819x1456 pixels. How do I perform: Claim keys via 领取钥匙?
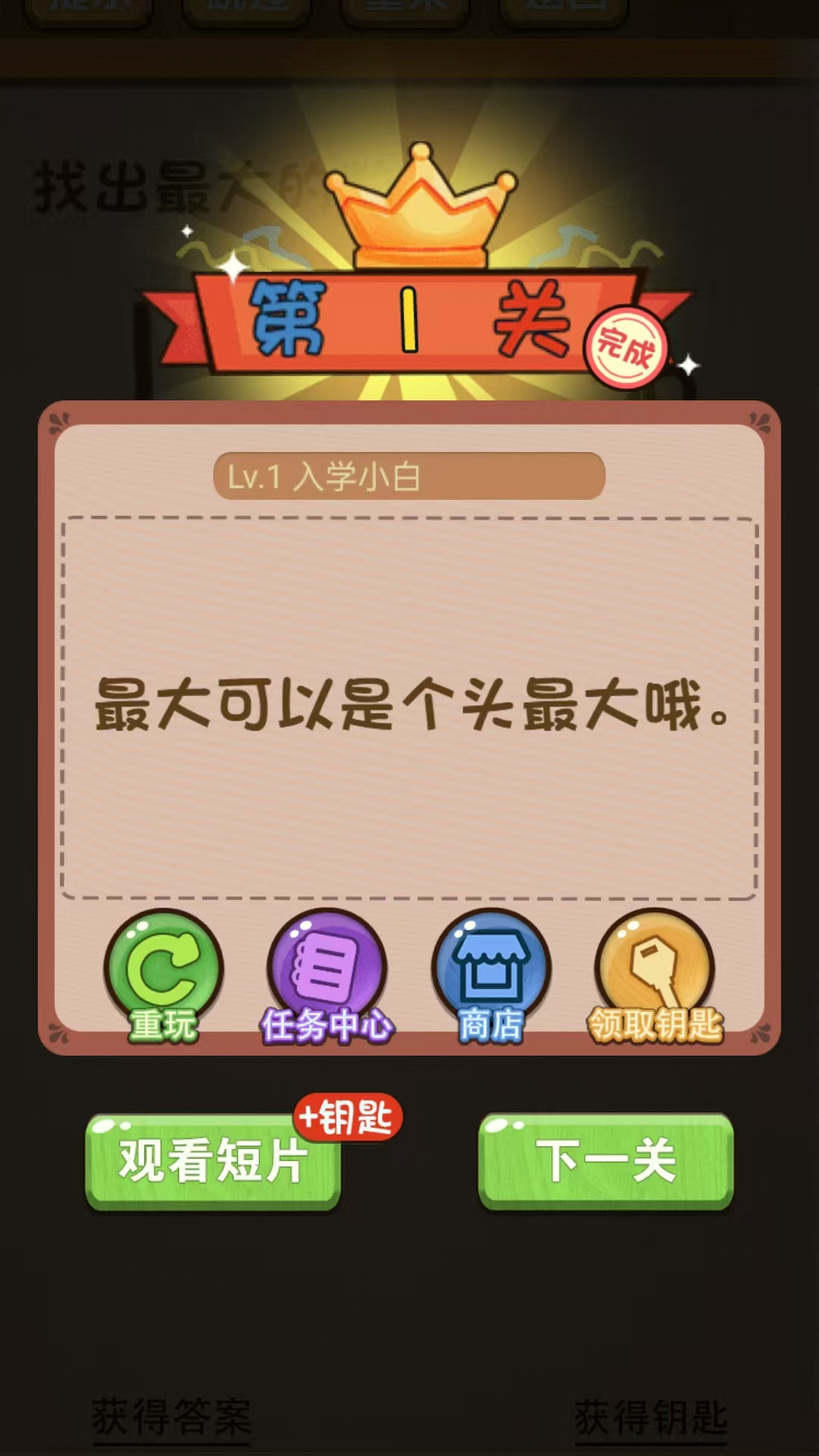click(655, 974)
